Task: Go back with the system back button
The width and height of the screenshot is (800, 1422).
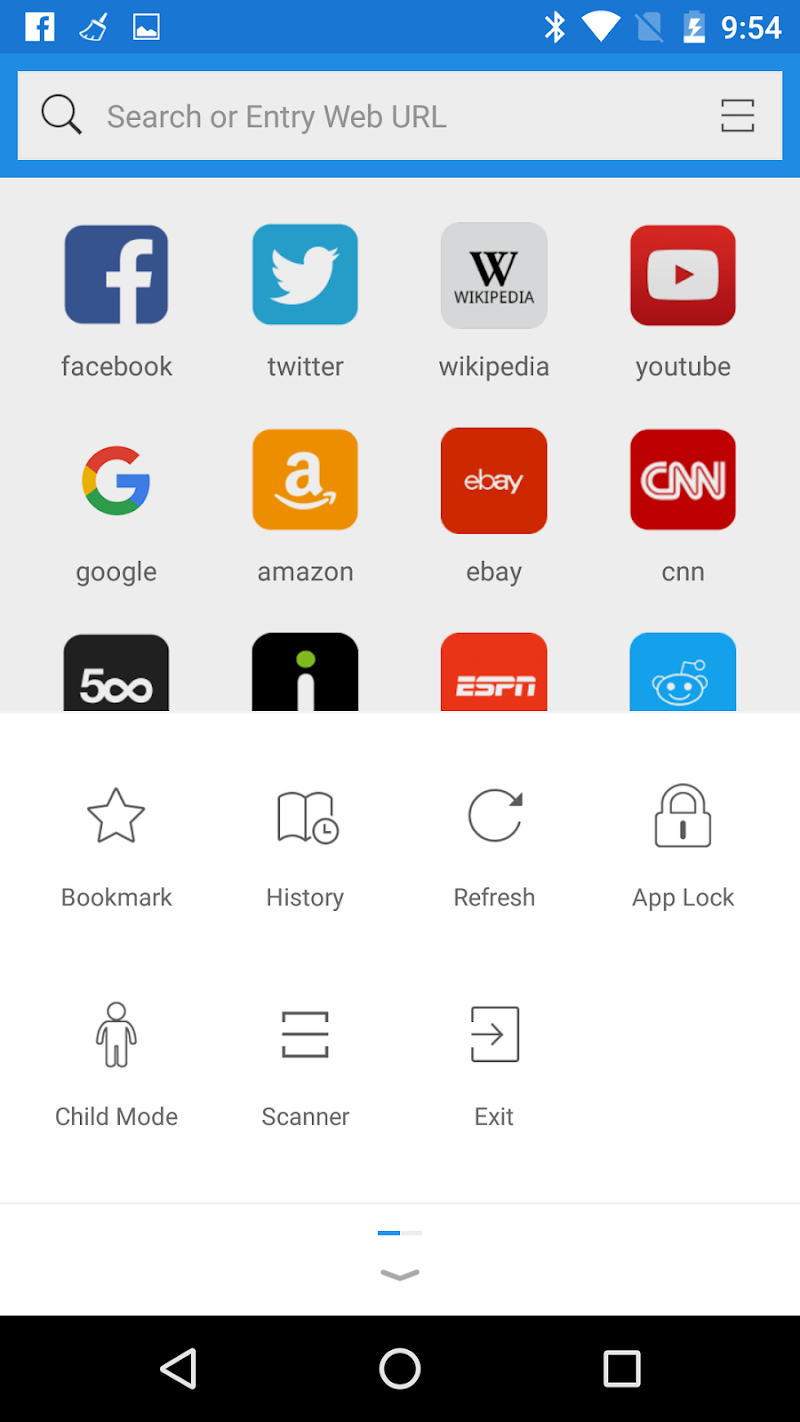Action: (179, 1369)
